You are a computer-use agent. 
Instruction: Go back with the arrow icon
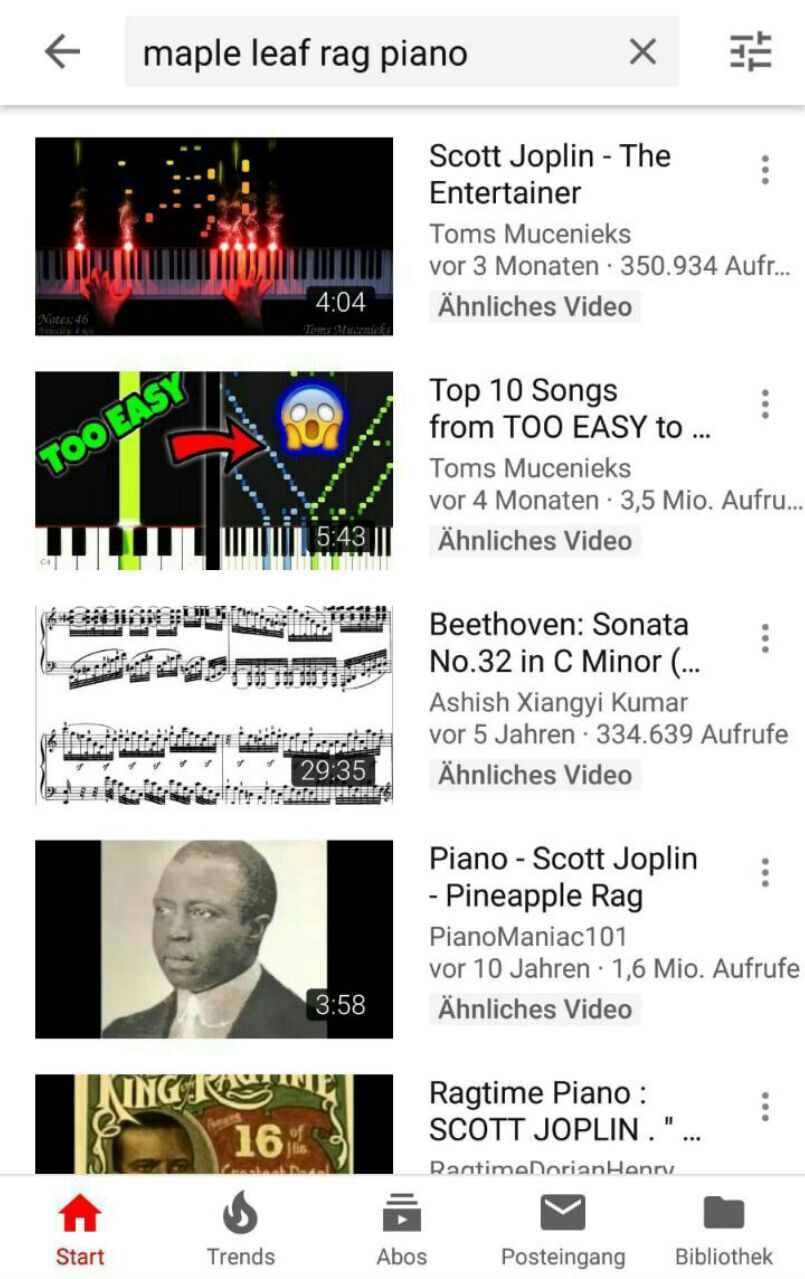click(x=62, y=52)
